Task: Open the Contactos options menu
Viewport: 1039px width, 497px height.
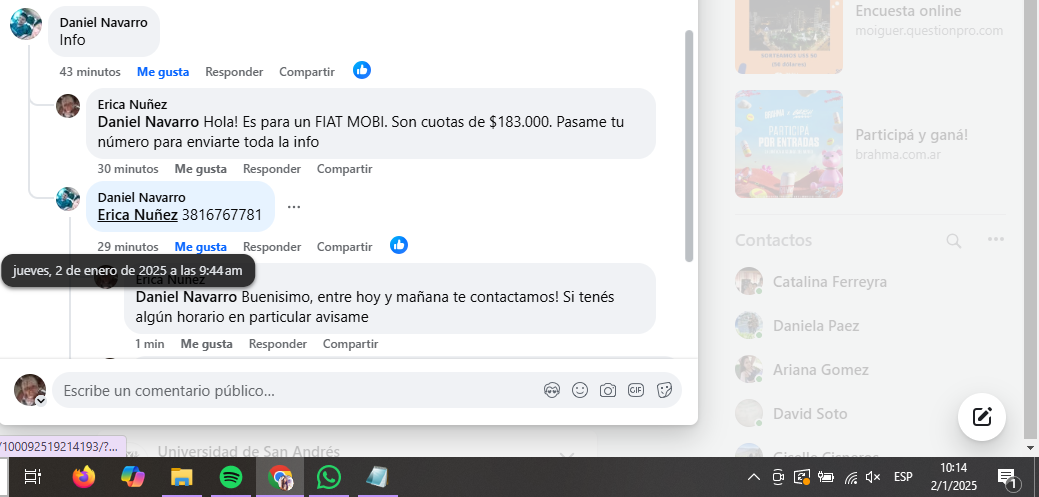Action: (996, 240)
